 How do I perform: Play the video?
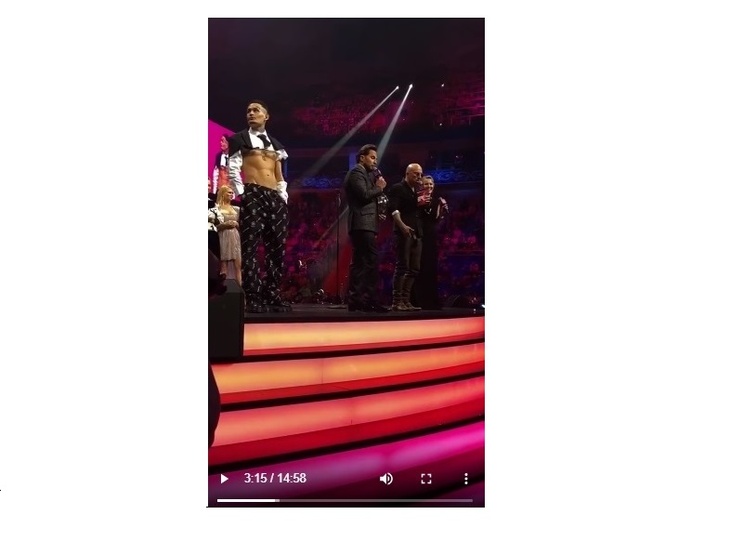[x=224, y=479]
